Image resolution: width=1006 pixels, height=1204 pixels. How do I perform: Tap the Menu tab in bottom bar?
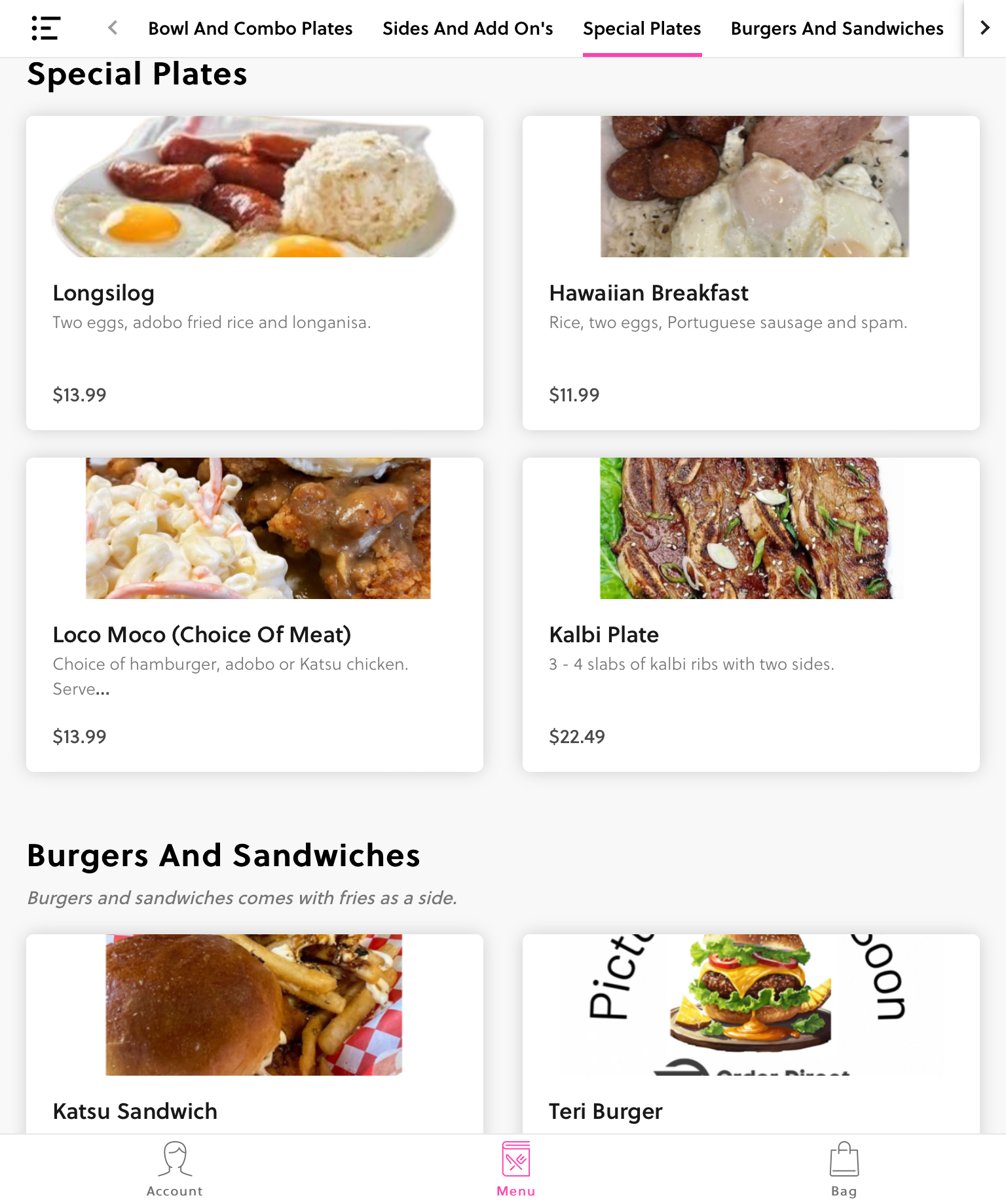516,1169
